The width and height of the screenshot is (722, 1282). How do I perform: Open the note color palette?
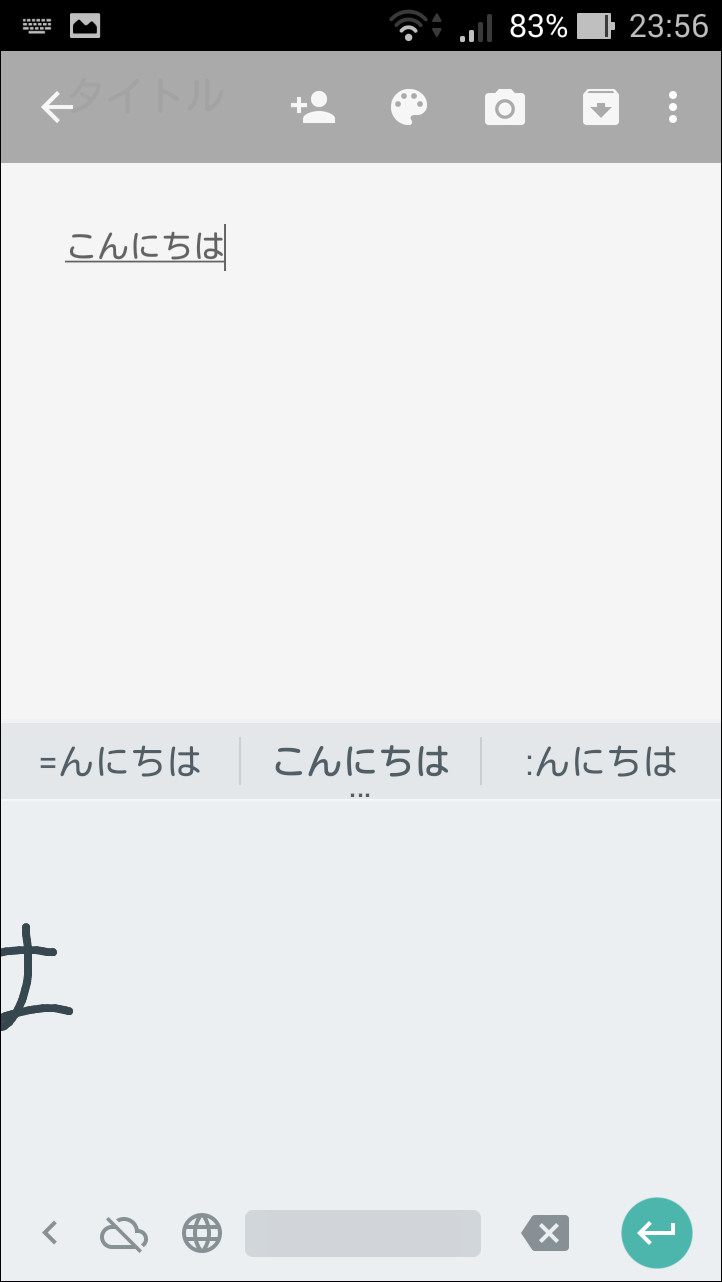pyautogui.click(x=409, y=106)
